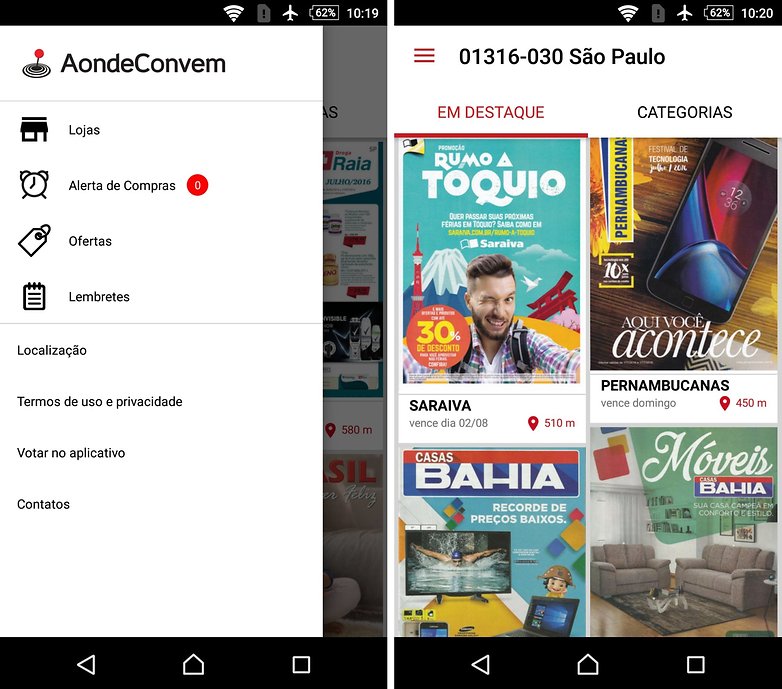The image size is (782, 689).
Task: Open the hamburger menu button
Action: tap(424, 56)
